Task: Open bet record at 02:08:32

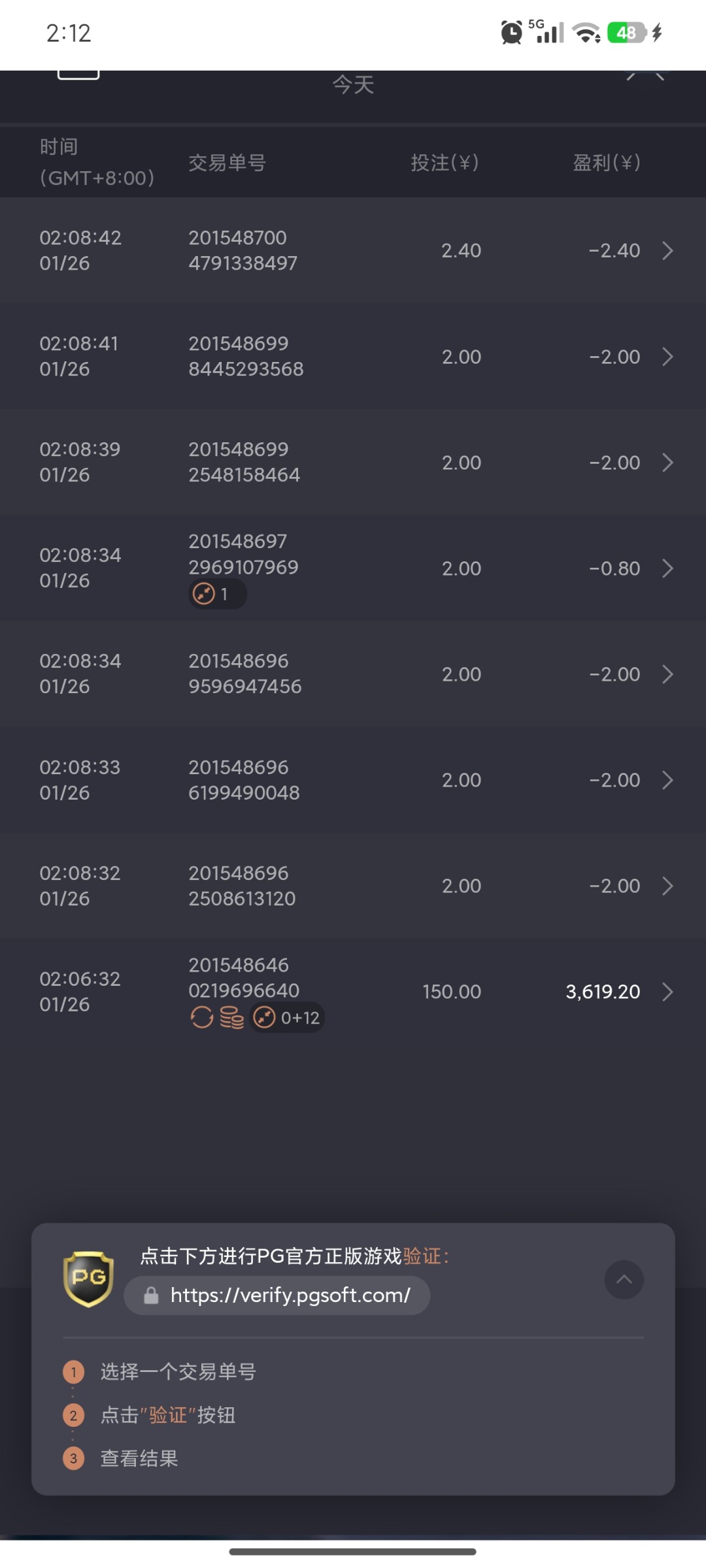Action: click(353, 886)
